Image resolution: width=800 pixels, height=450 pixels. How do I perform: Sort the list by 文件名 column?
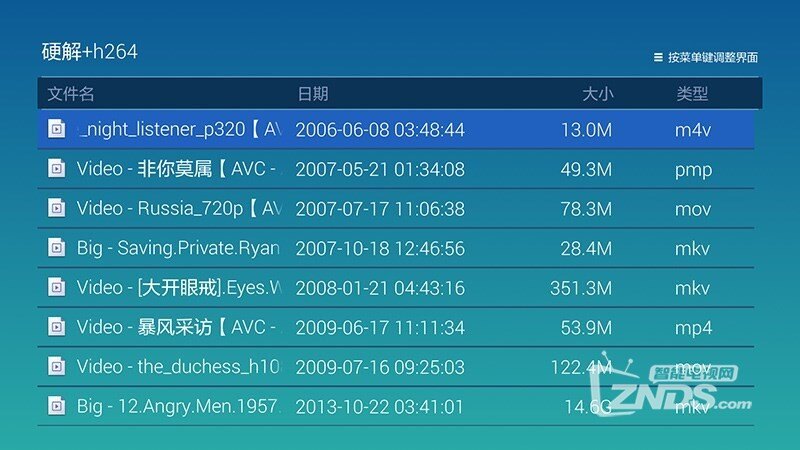point(71,94)
